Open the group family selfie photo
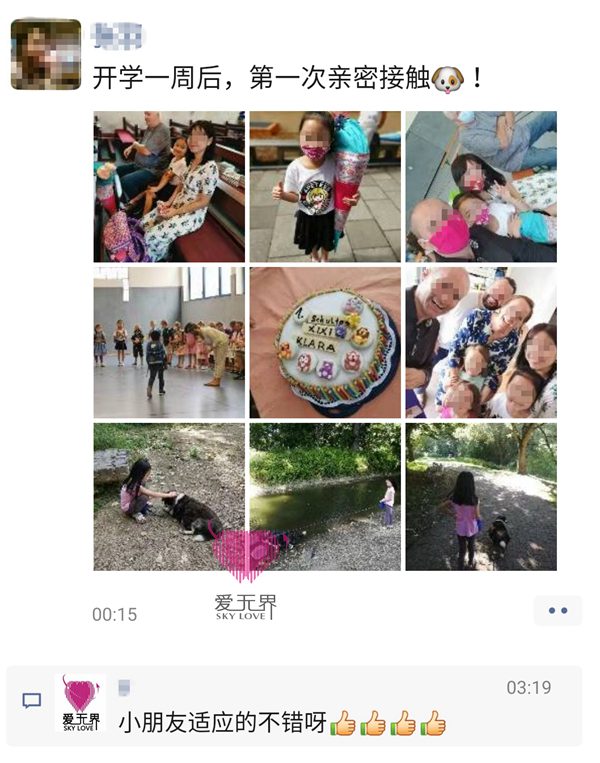The height and width of the screenshot is (763, 600). (481, 342)
